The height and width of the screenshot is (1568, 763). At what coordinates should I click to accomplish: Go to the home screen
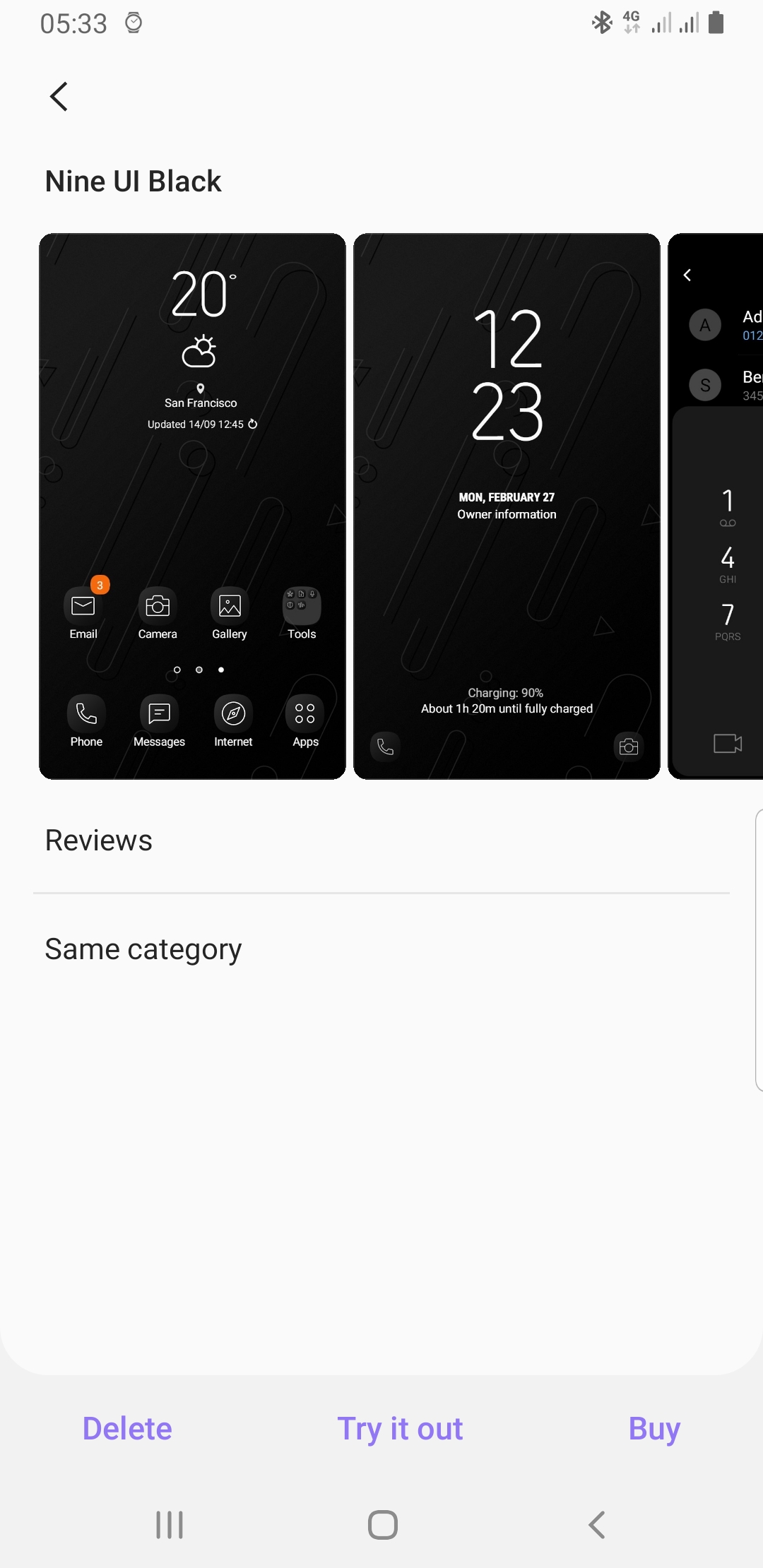click(382, 1525)
